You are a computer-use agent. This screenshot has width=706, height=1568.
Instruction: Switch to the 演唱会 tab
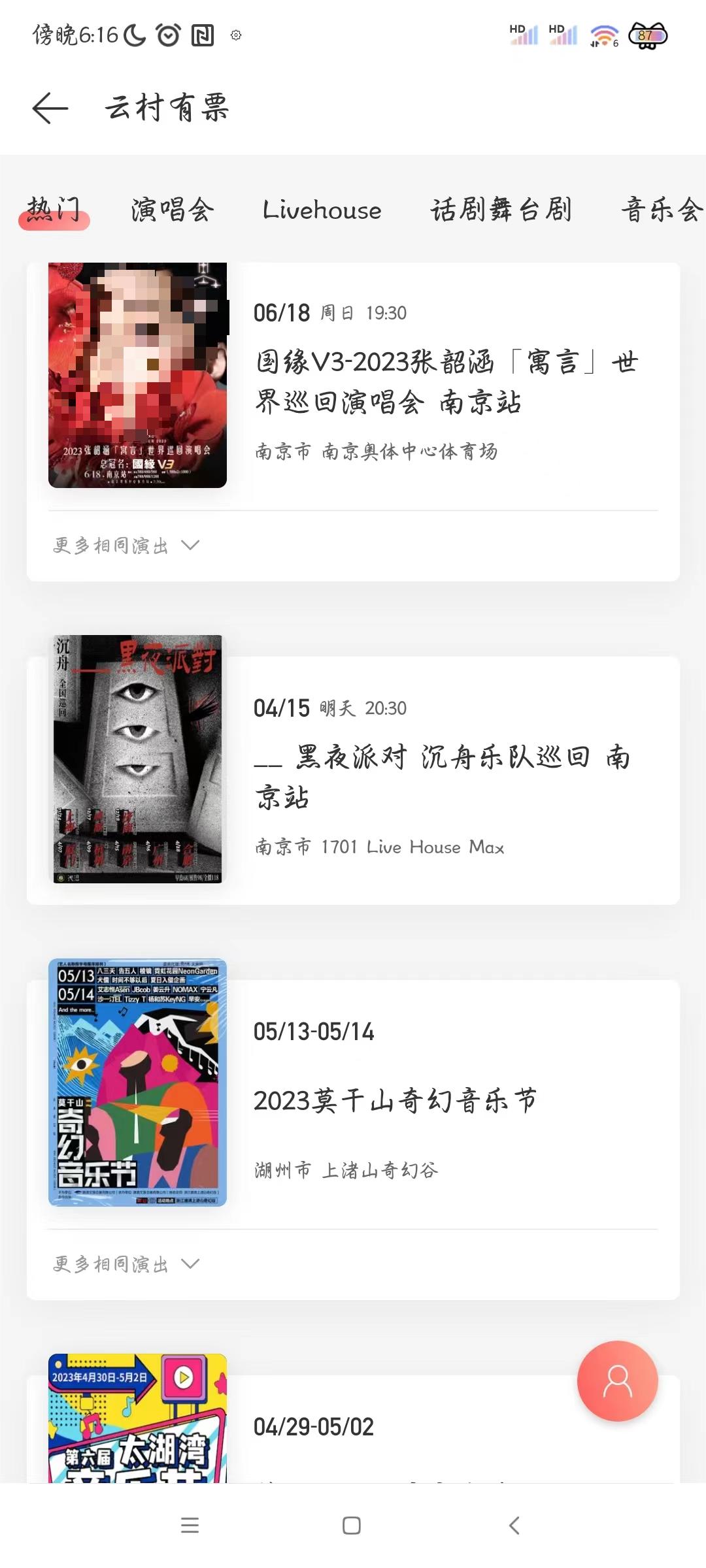[x=173, y=210]
